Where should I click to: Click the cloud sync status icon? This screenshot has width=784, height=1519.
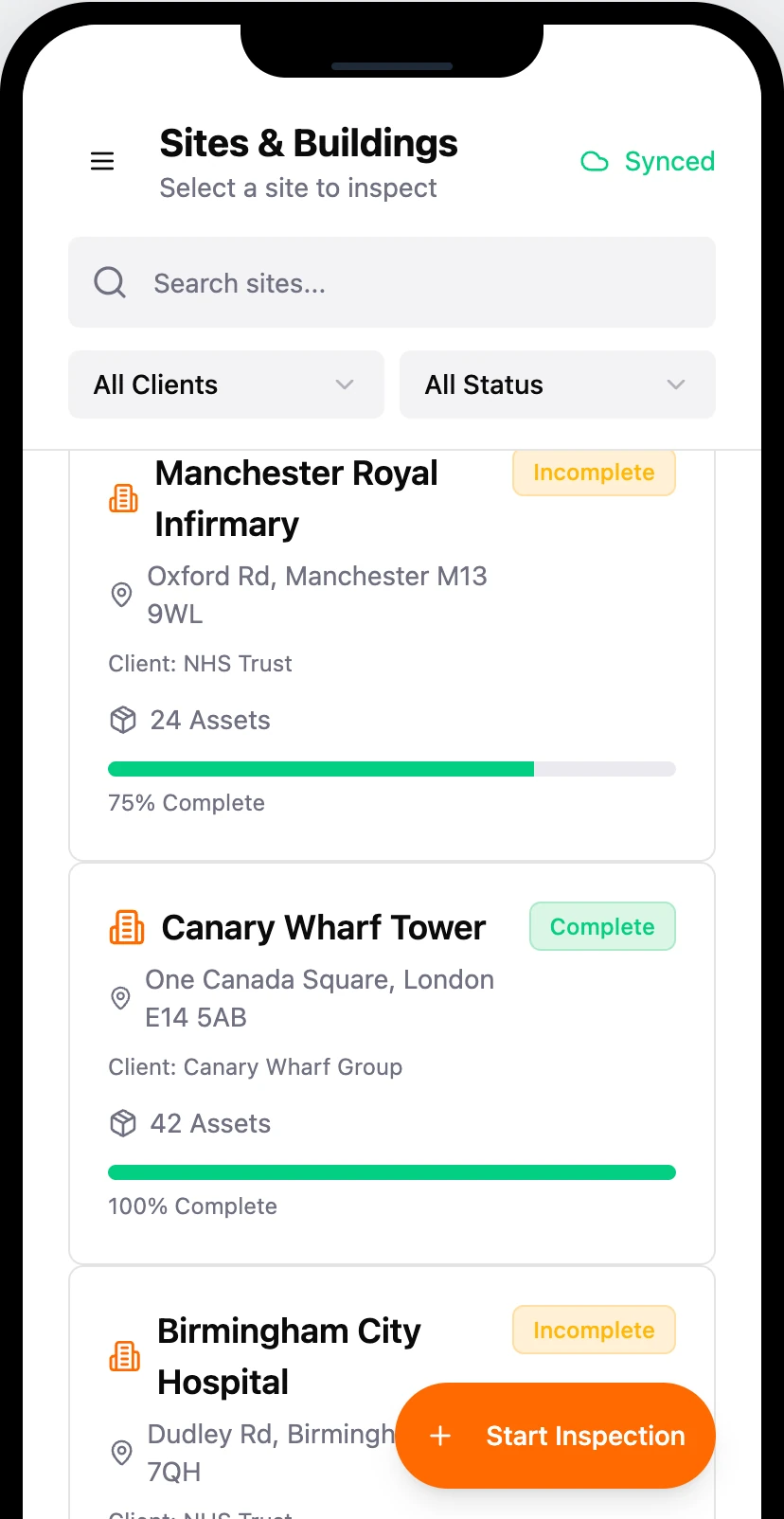[x=595, y=161]
